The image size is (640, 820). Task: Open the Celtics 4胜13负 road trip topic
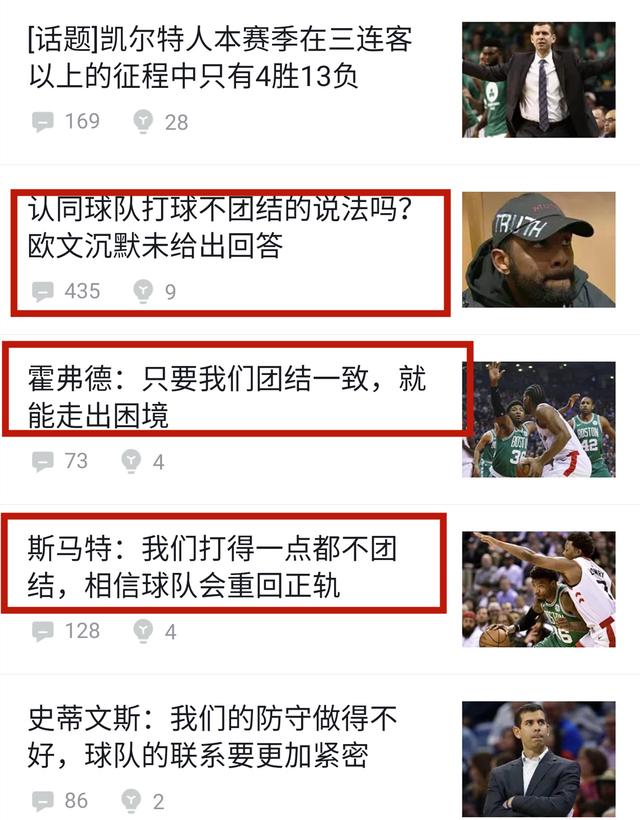(220, 58)
